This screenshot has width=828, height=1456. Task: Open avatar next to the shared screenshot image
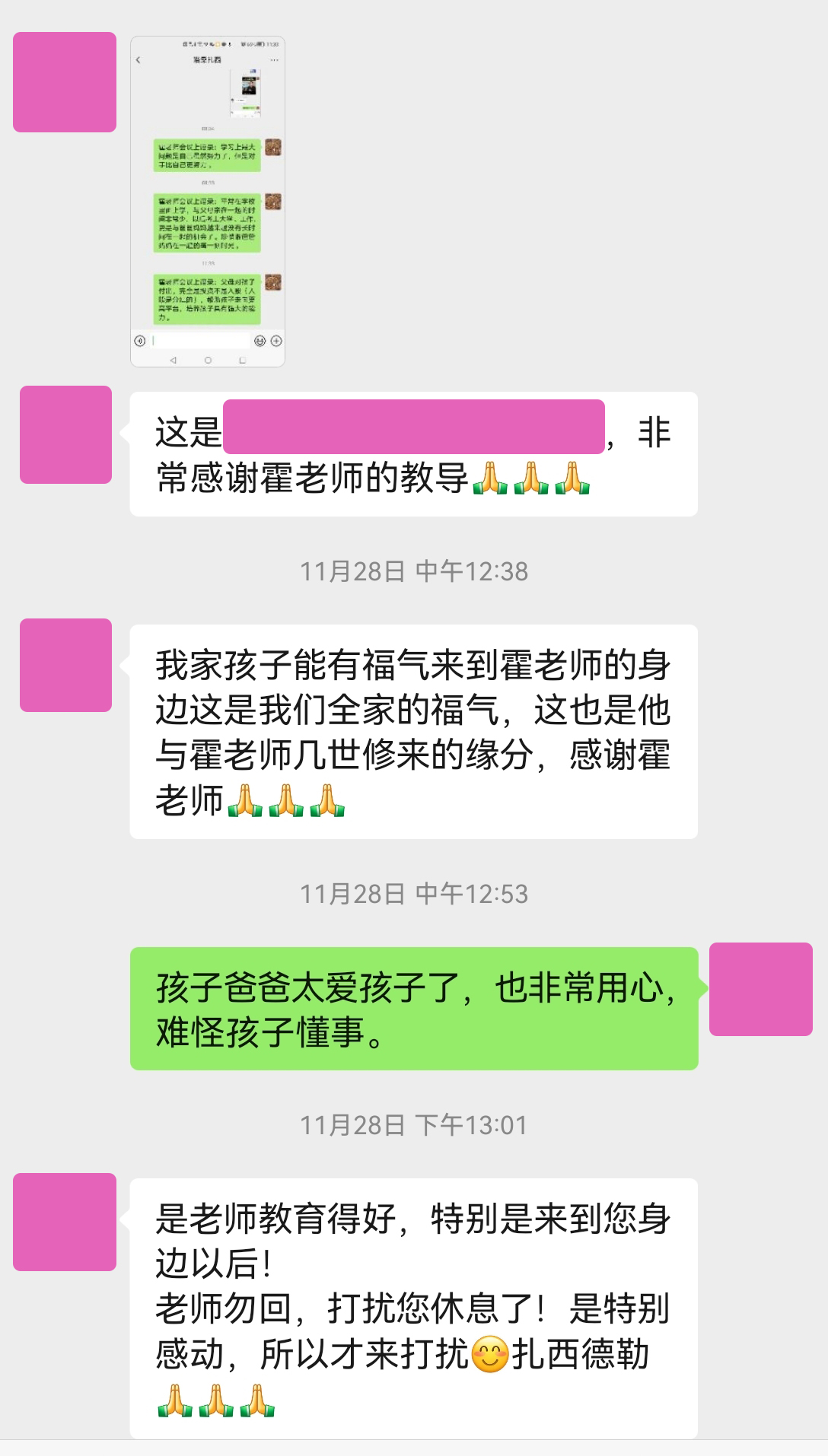[65, 82]
